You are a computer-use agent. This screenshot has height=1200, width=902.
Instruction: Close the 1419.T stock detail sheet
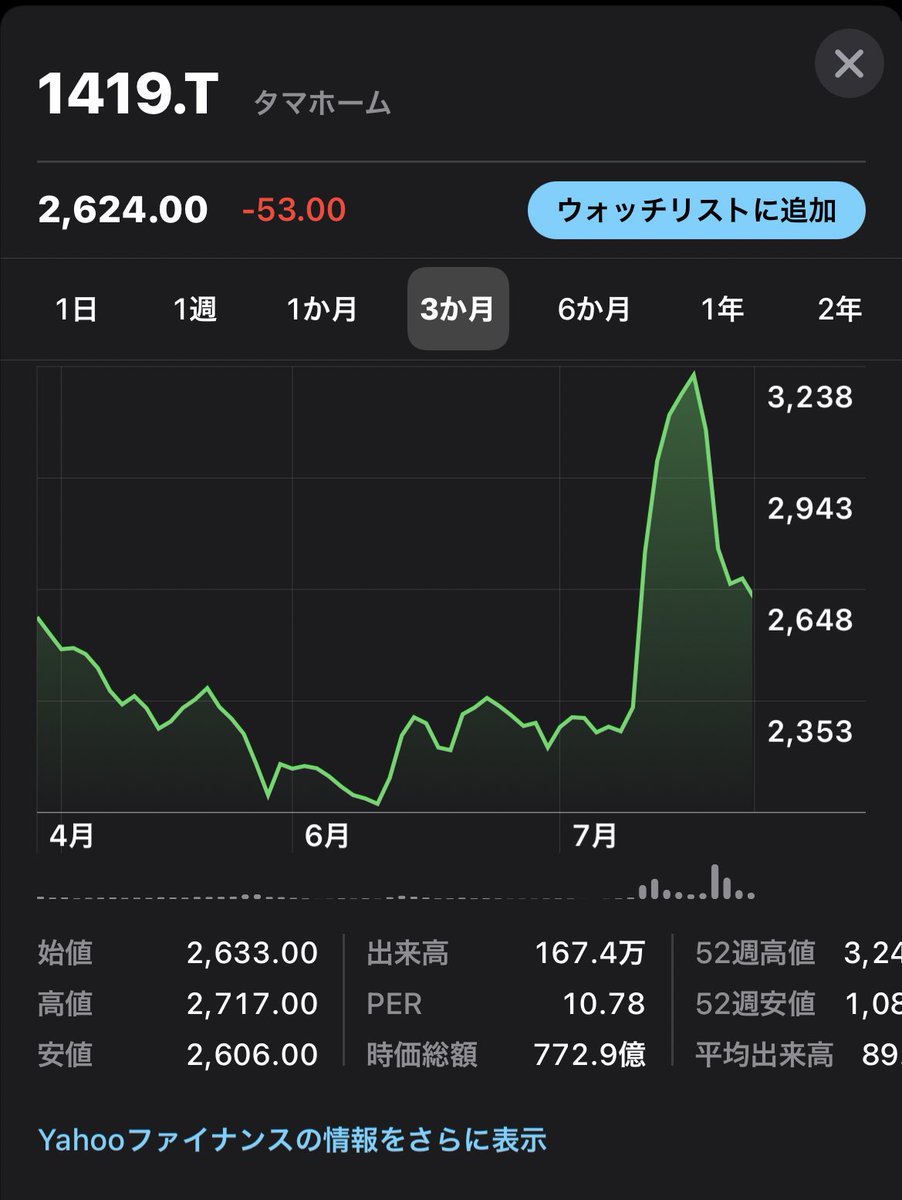point(848,65)
